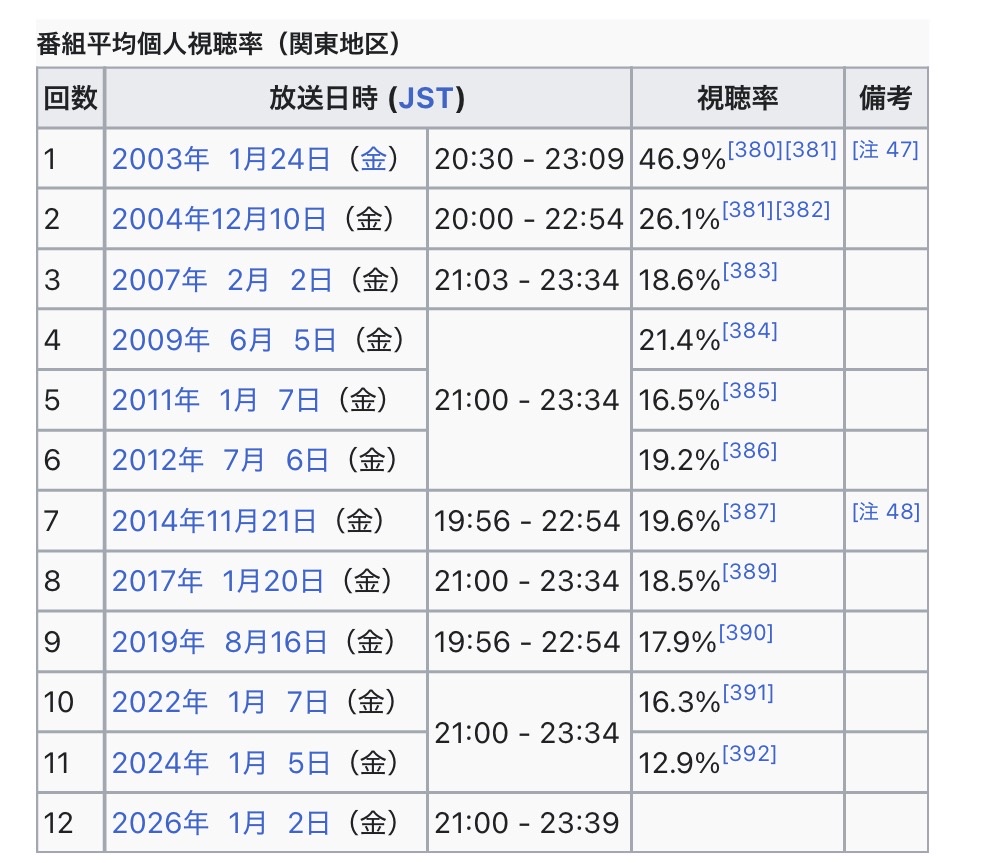The width and height of the screenshot is (982, 863).
Task: Open citation [380] beside 46.9%
Action: (755, 150)
